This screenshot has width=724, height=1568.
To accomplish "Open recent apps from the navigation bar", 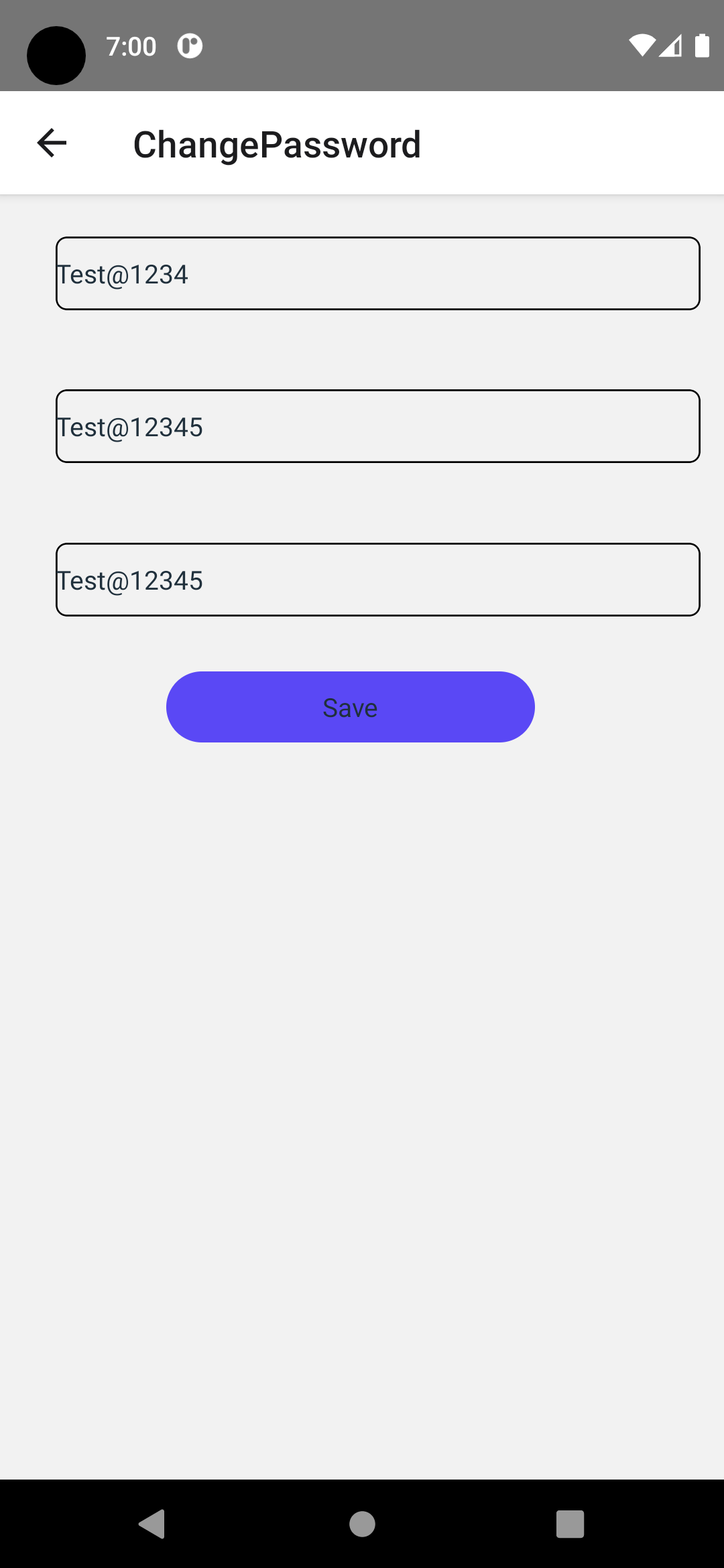I will [570, 1524].
